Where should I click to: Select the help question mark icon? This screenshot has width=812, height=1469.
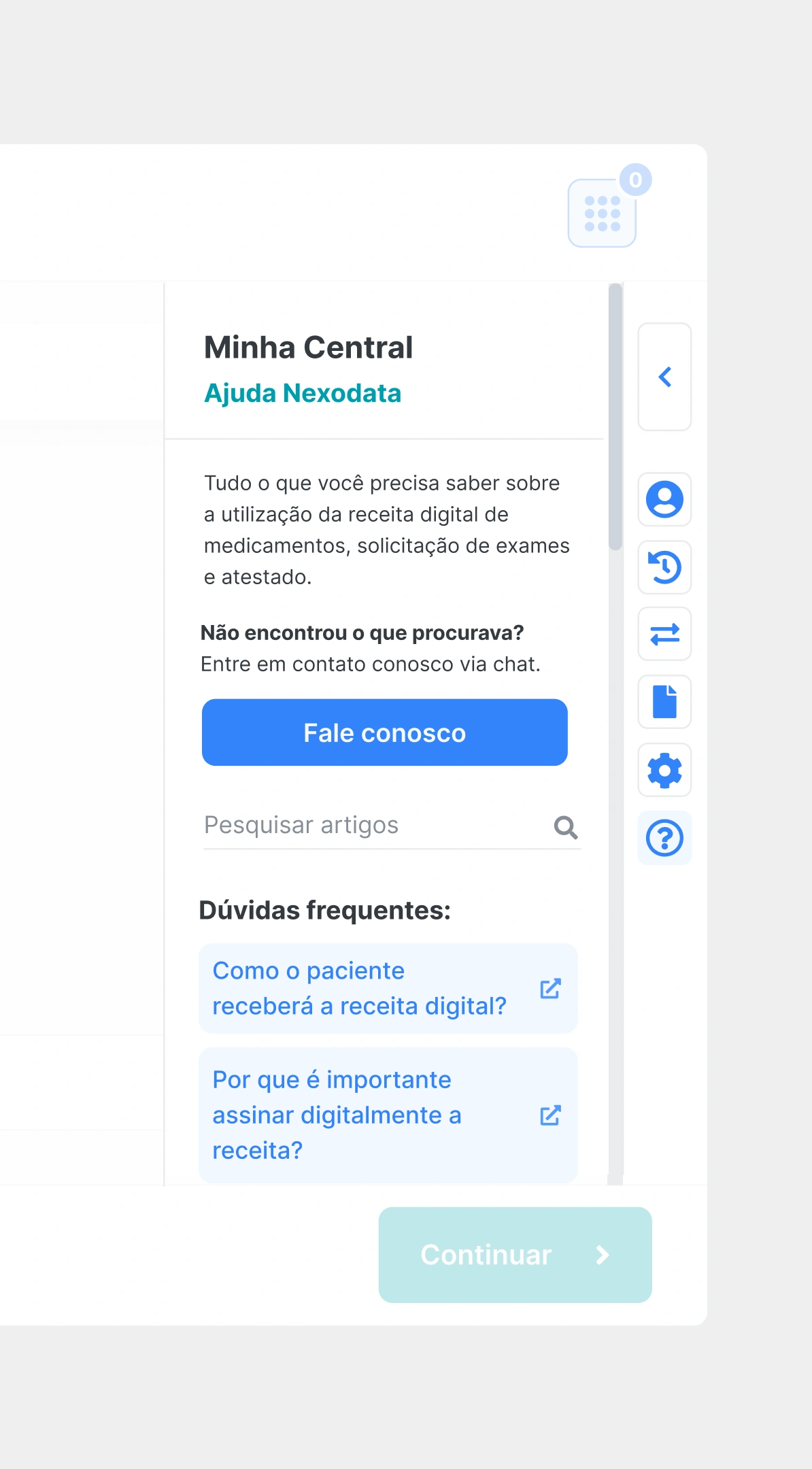point(664,838)
